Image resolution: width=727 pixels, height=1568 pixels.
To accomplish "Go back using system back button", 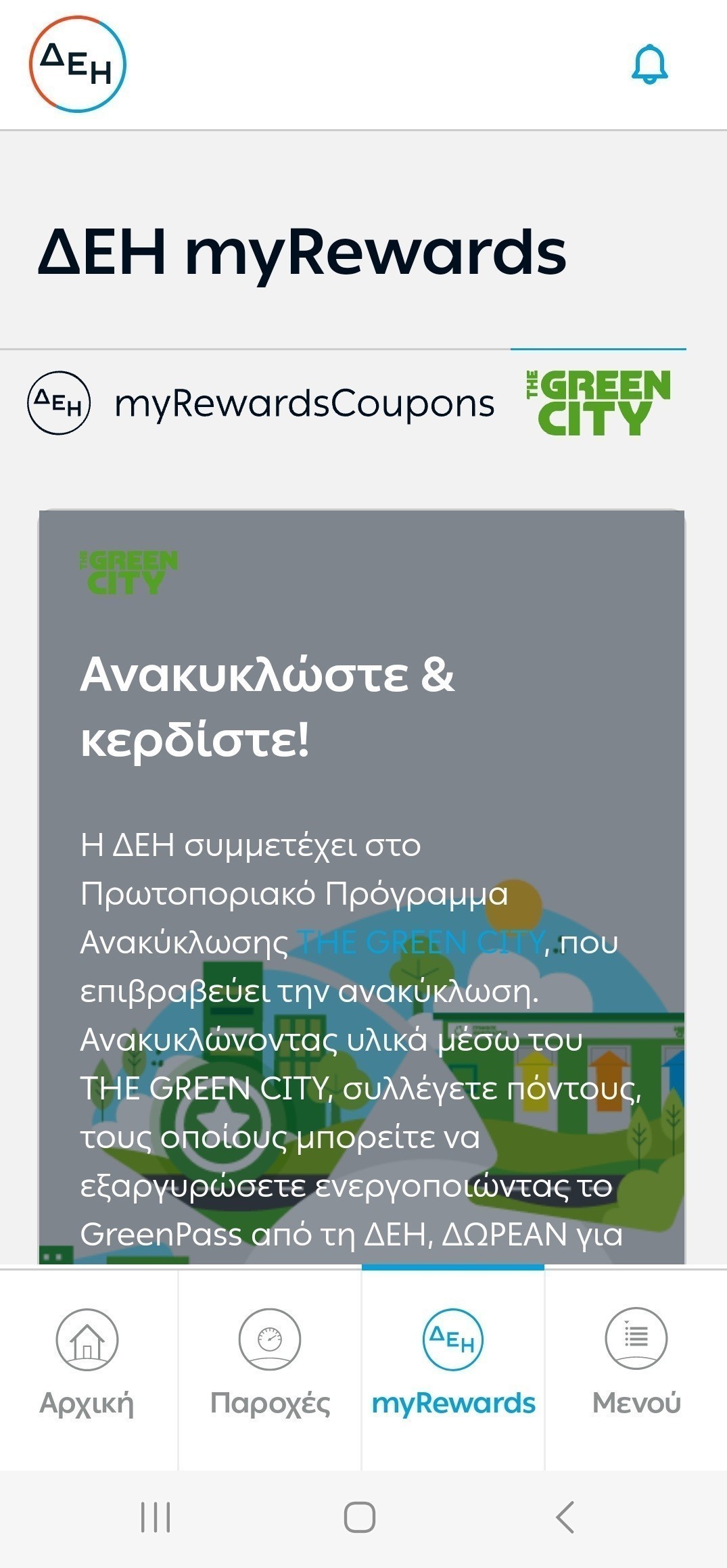I will [565, 1517].
